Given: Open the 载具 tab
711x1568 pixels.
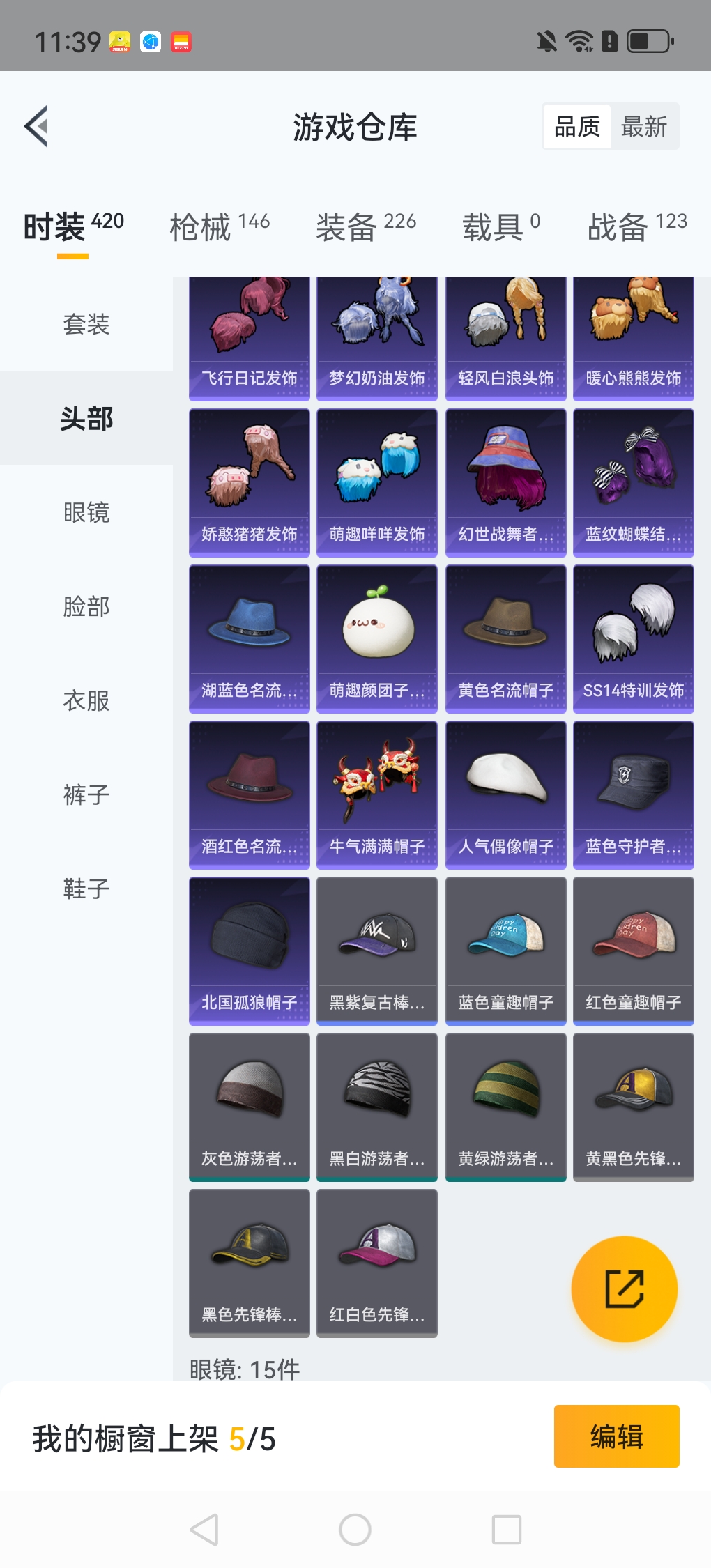Looking at the screenshot, I should (x=500, y=226).
